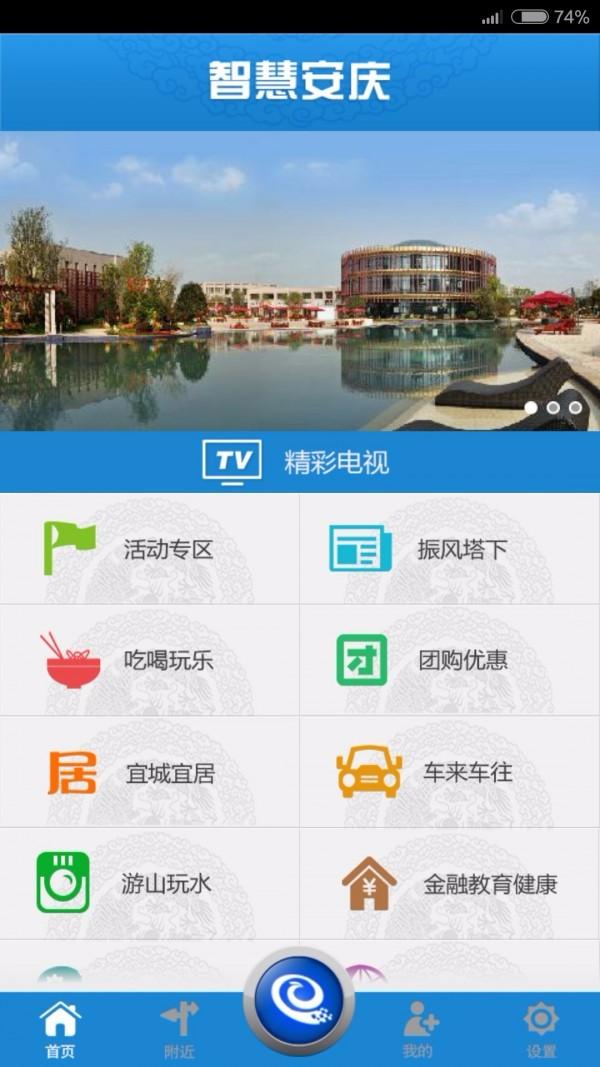Switch to the 首页 home tab

60,1030
